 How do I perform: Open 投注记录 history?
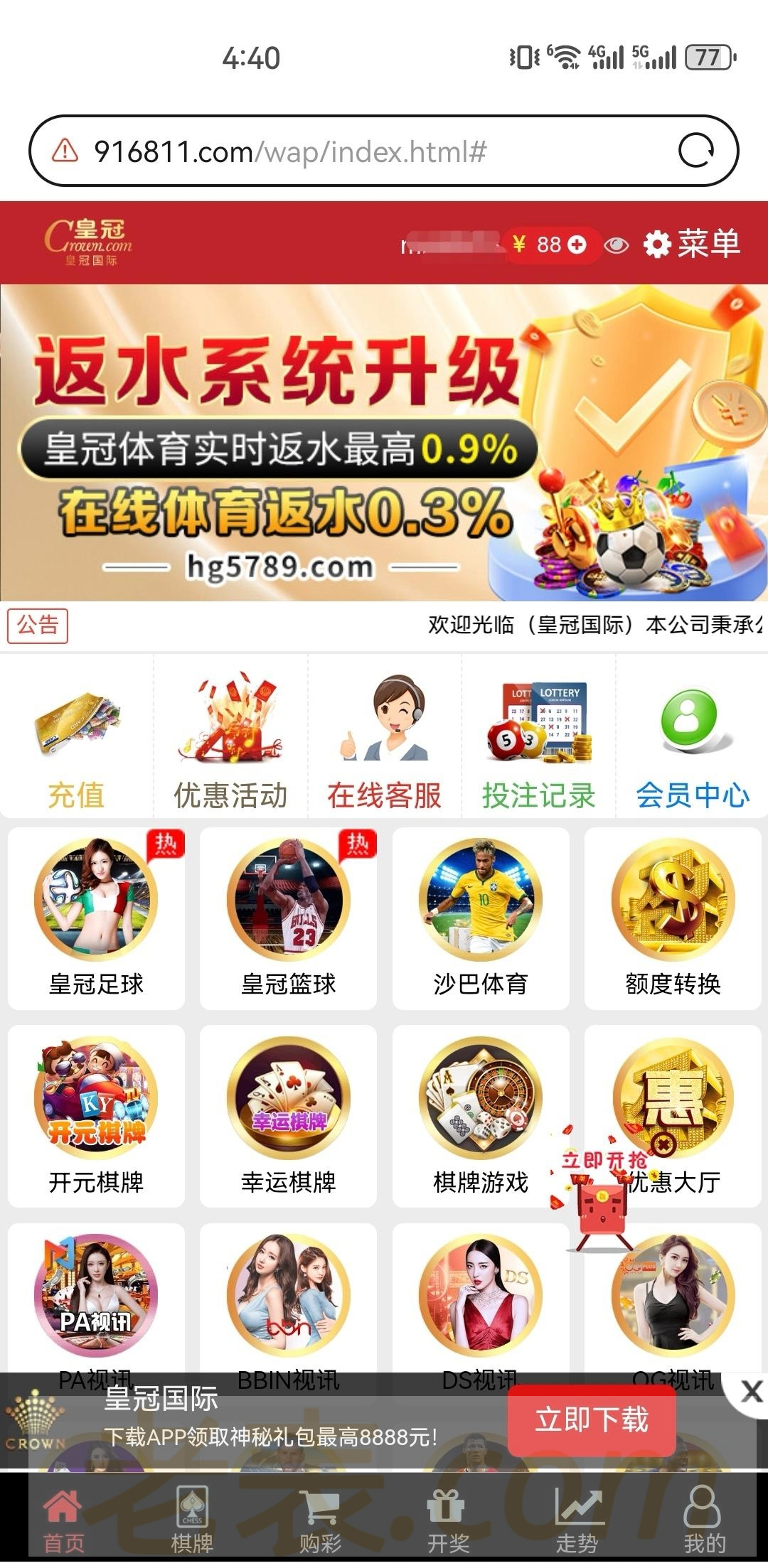tap(538, 739)
